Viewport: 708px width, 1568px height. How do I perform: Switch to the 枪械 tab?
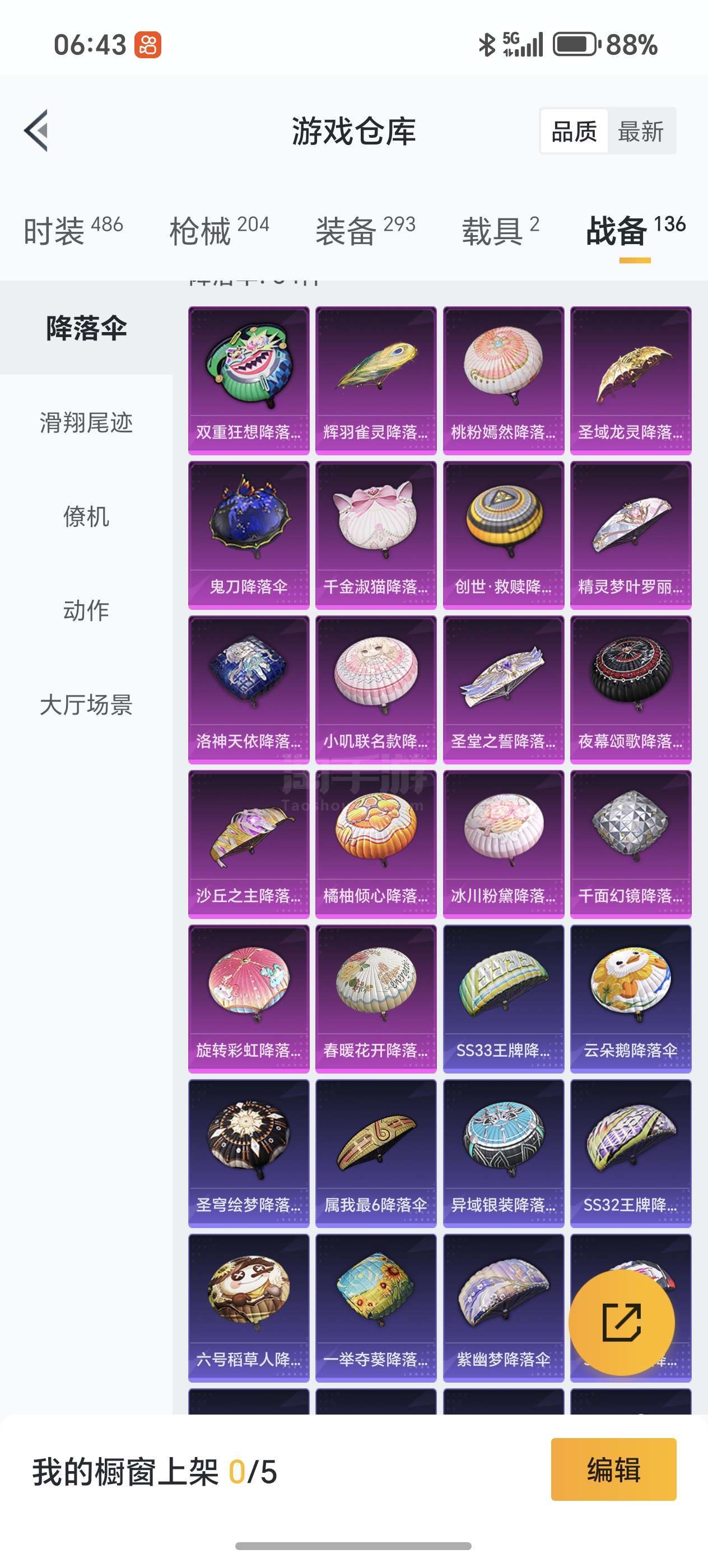click(x=218, y=231)
